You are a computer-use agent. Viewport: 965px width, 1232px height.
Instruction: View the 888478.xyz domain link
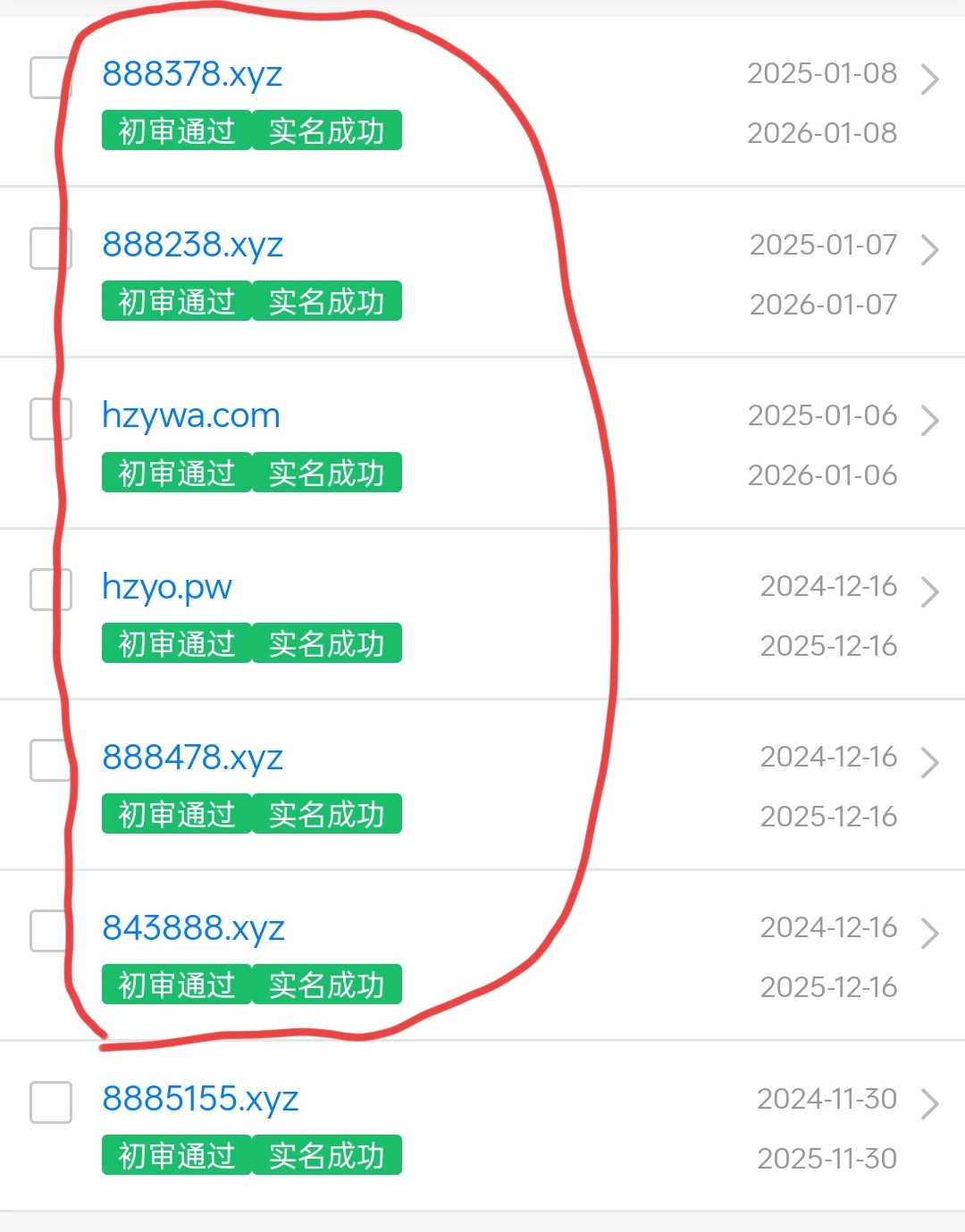[192, 758]
